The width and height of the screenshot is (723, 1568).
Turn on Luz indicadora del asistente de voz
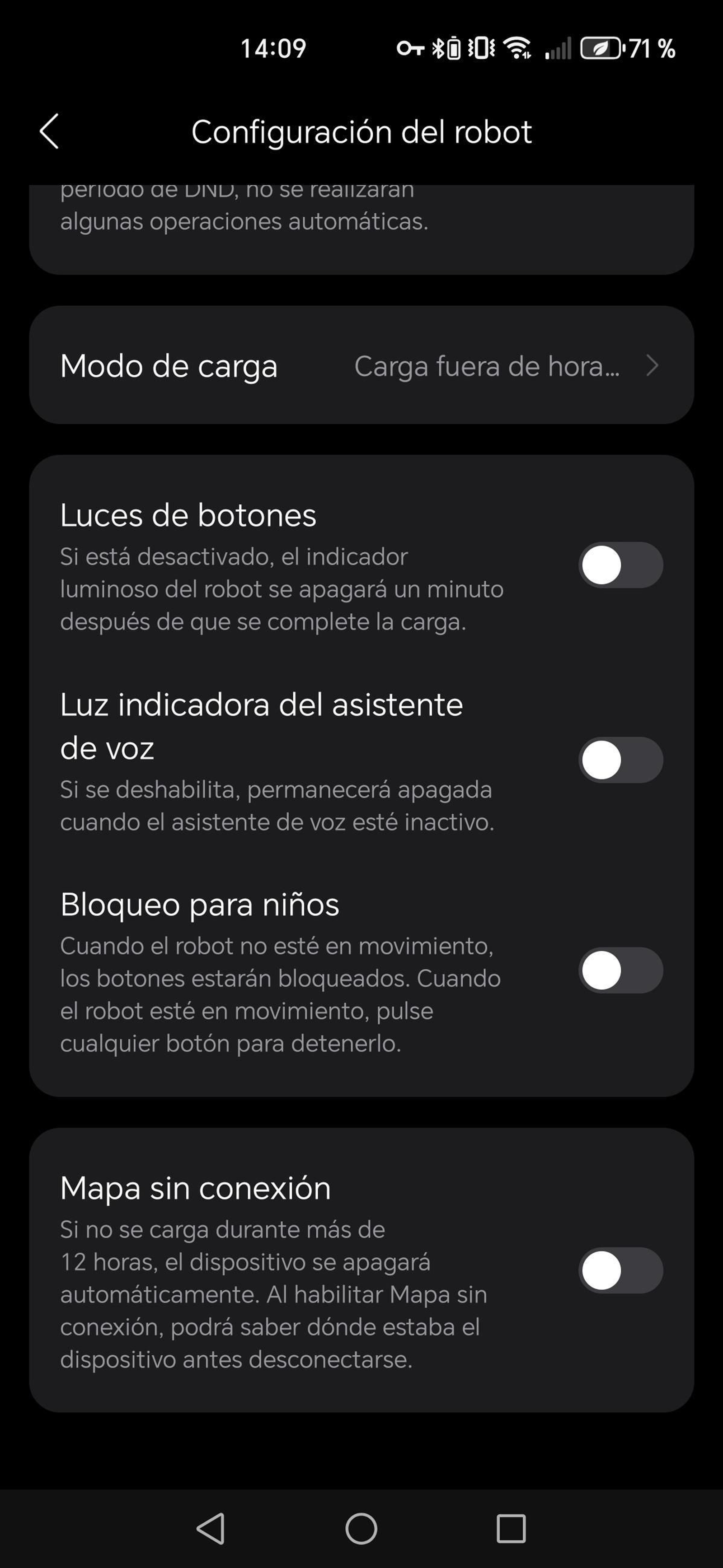(620, 760)
